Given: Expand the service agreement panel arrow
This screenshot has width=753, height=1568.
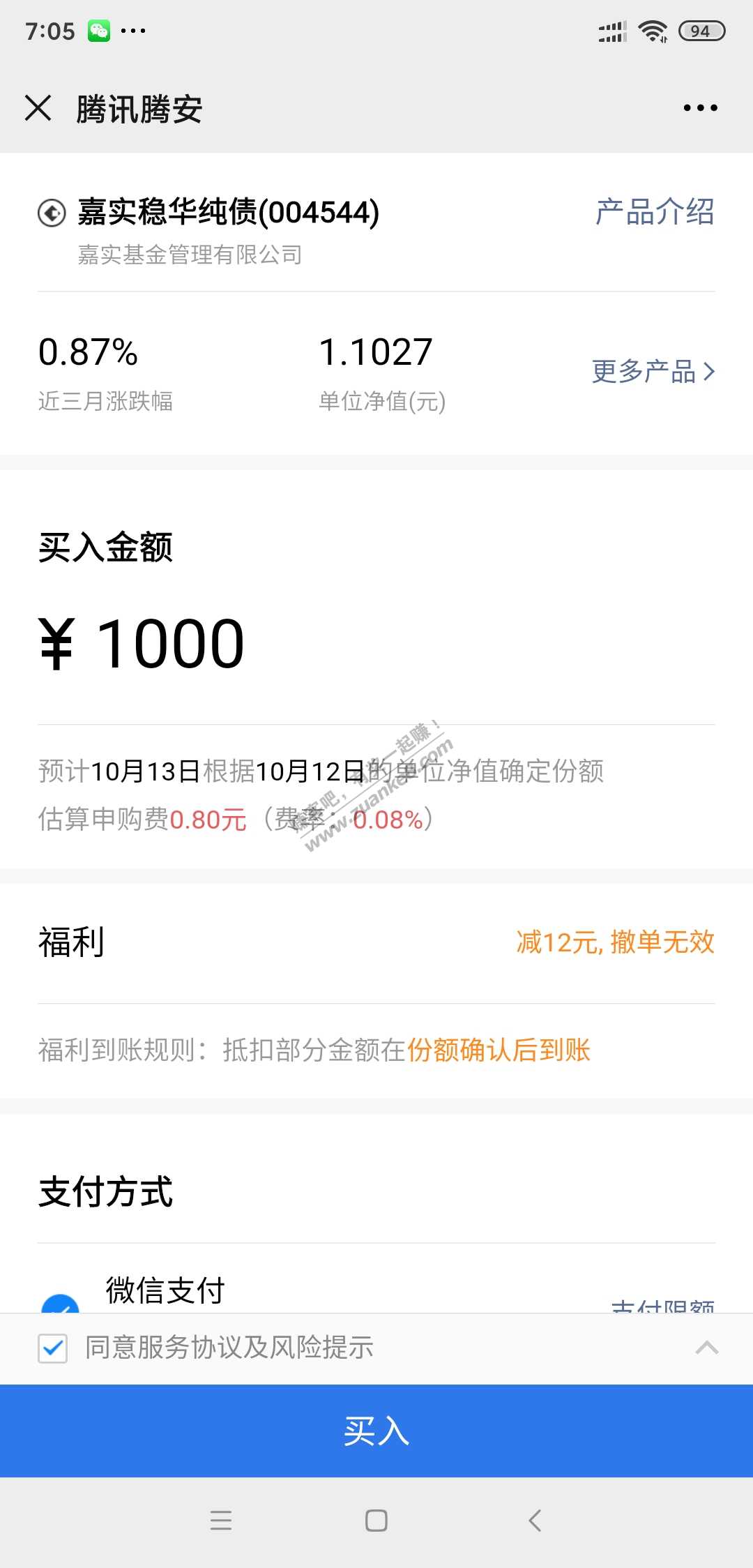Looking at the screenshot, I should click(x=706, y=1348).
